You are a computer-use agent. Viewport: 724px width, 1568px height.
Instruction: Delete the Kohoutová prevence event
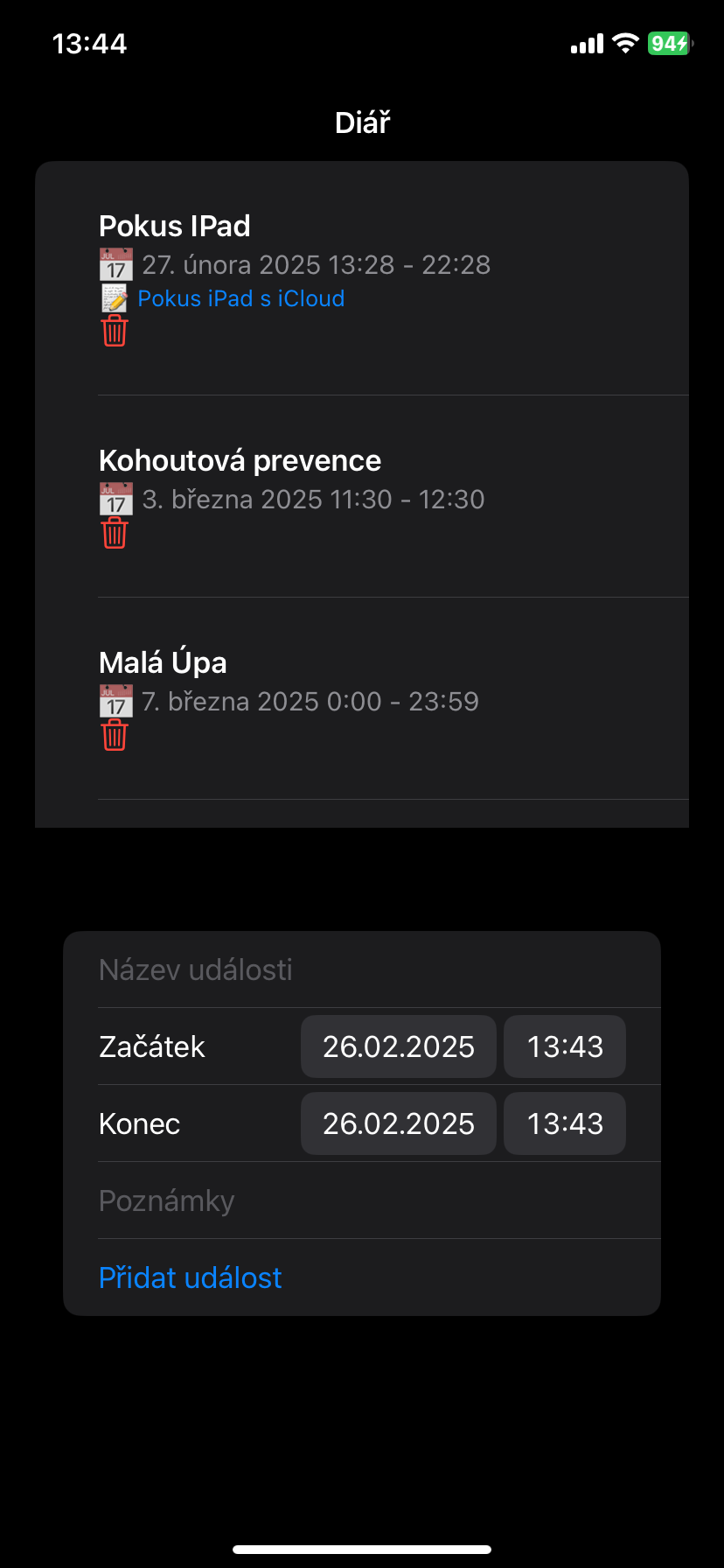(x=115, y=533)
